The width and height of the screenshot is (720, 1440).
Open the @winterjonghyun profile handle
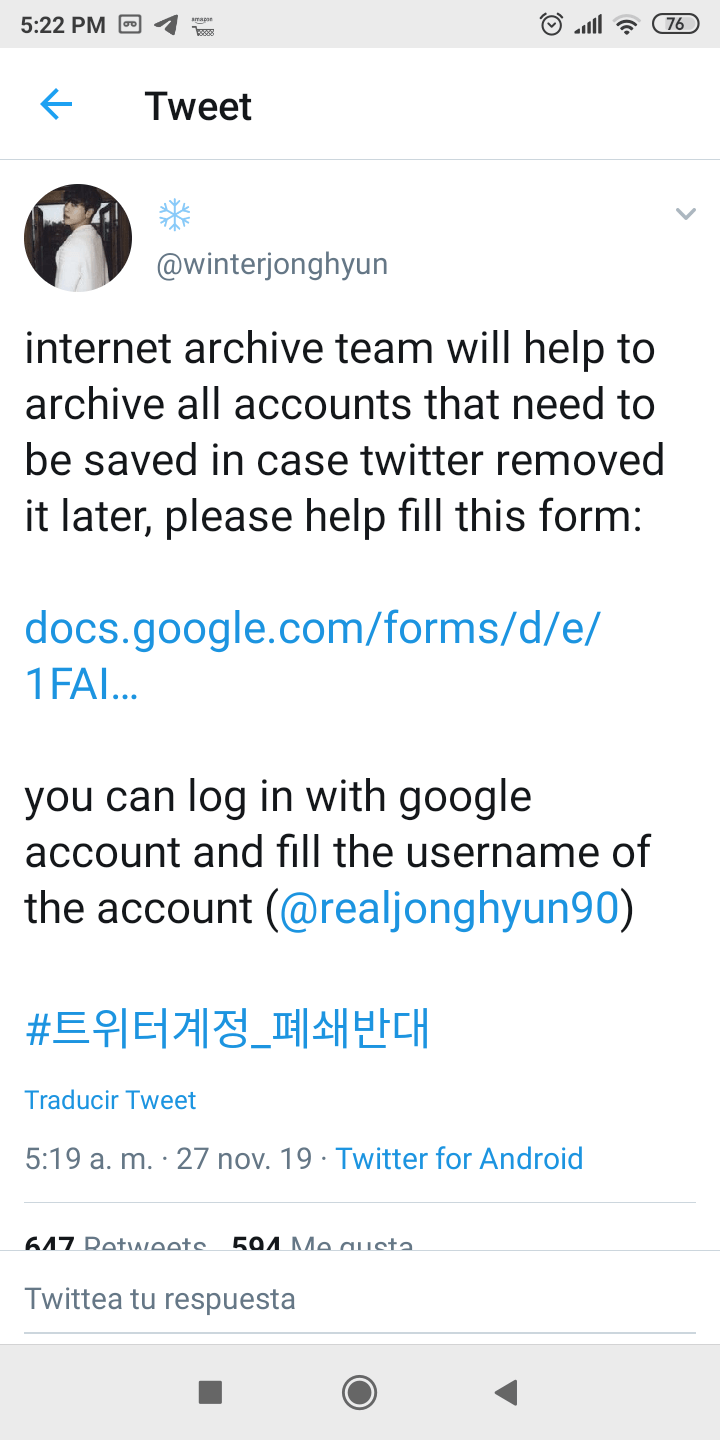[x=272, y=264]
